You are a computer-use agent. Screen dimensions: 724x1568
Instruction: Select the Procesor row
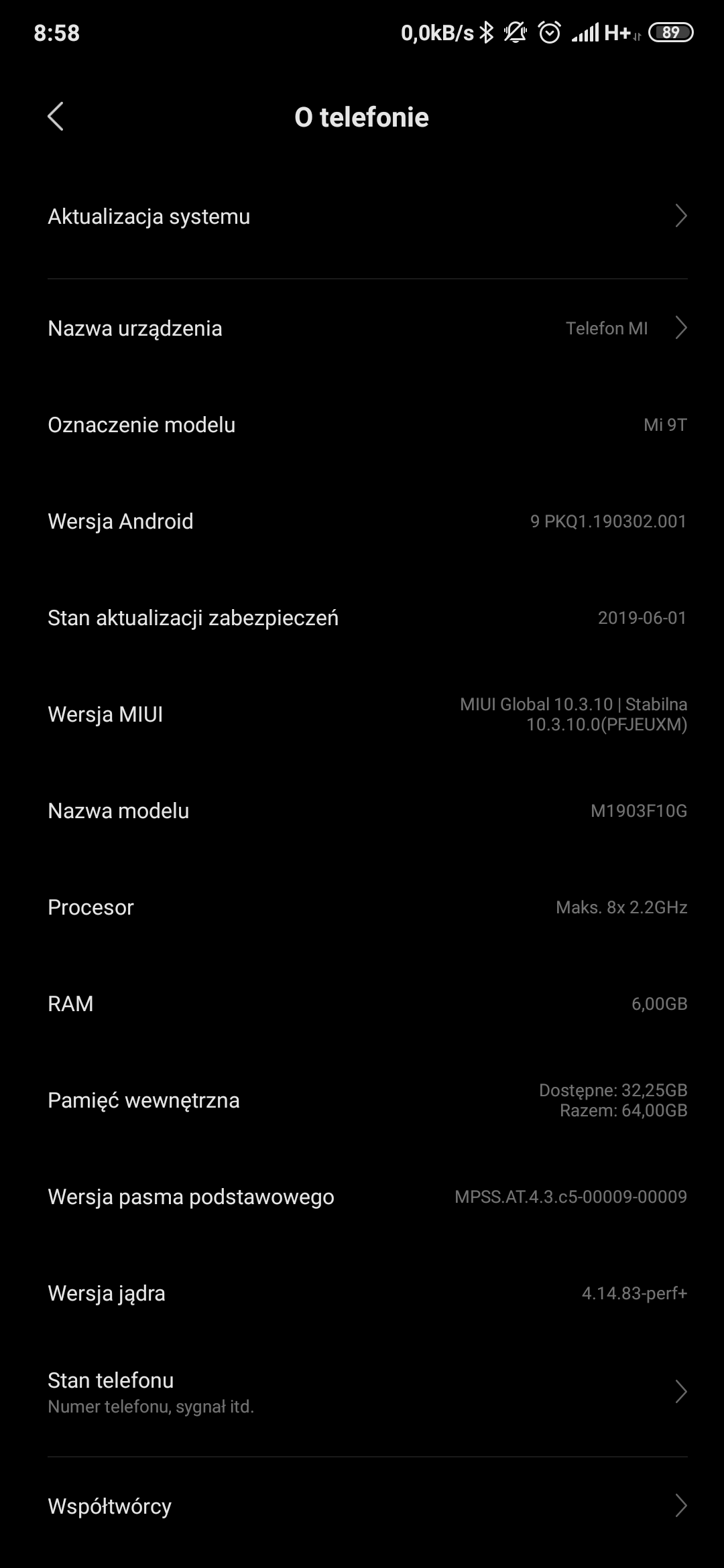(362, 907)
